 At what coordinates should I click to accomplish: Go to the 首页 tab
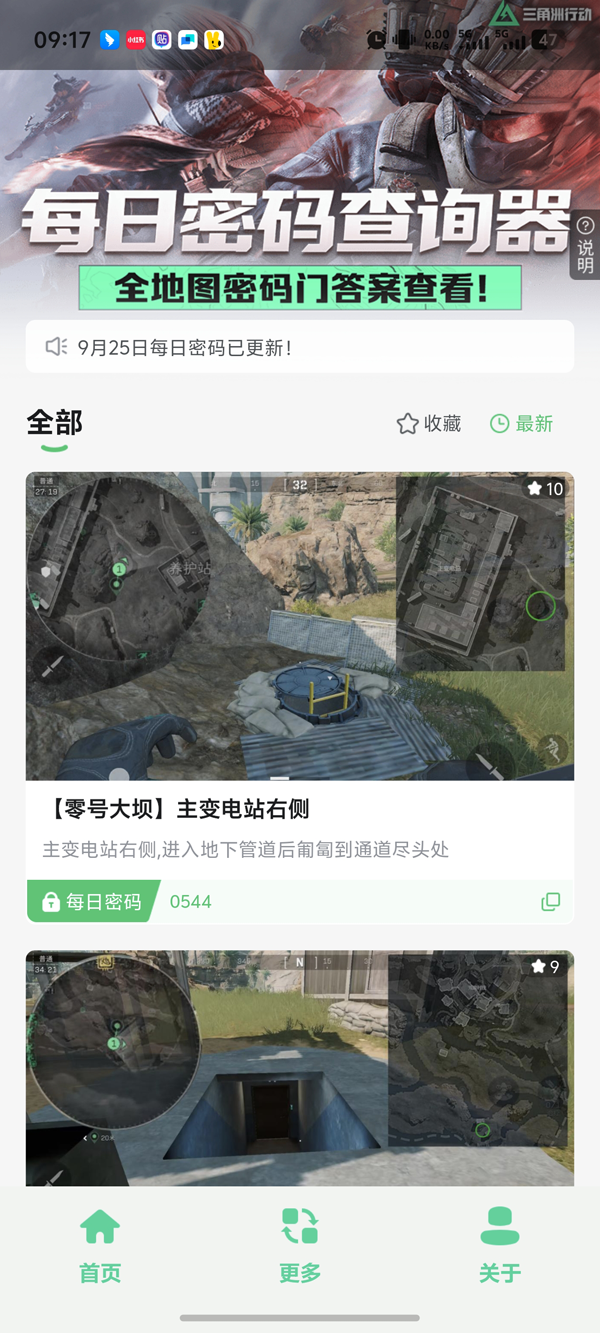point(100,1245)
